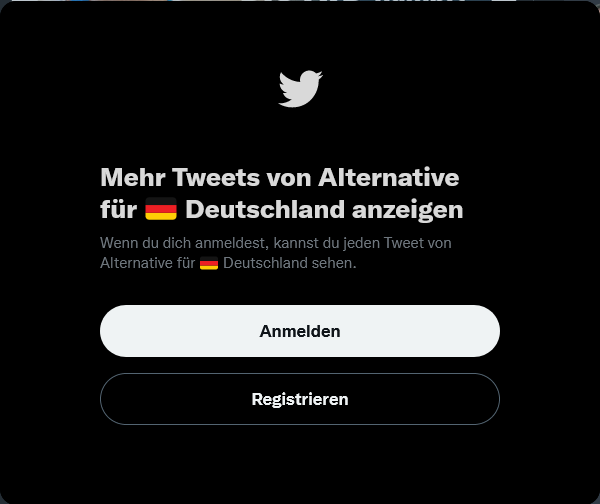The image size is (600, 504).
Task: Select Registrieren to create an account
Action: click(x=300, y=399)
